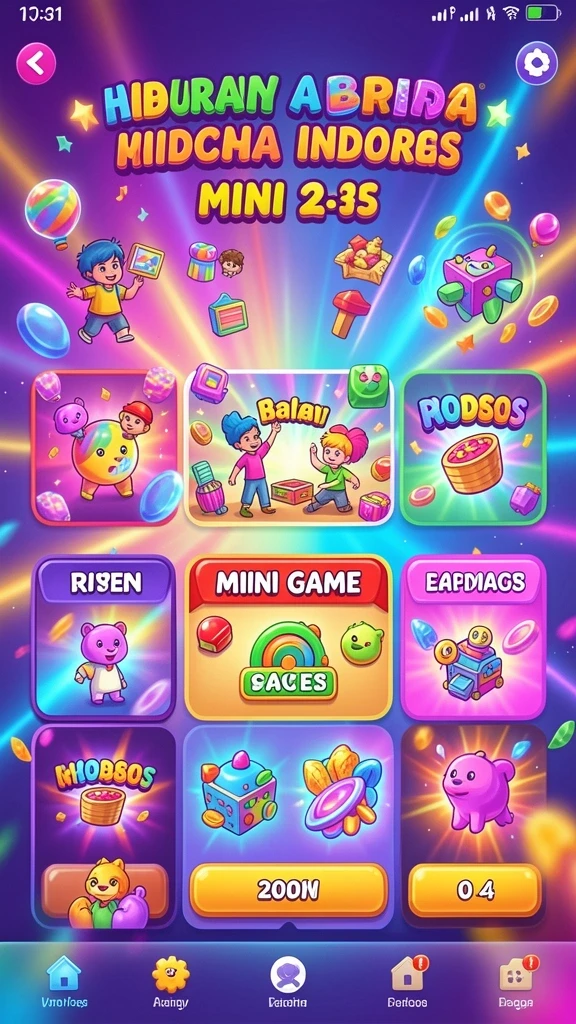Open settings via the gear icon
The image size is (576, 1024).
click(536, 63)
